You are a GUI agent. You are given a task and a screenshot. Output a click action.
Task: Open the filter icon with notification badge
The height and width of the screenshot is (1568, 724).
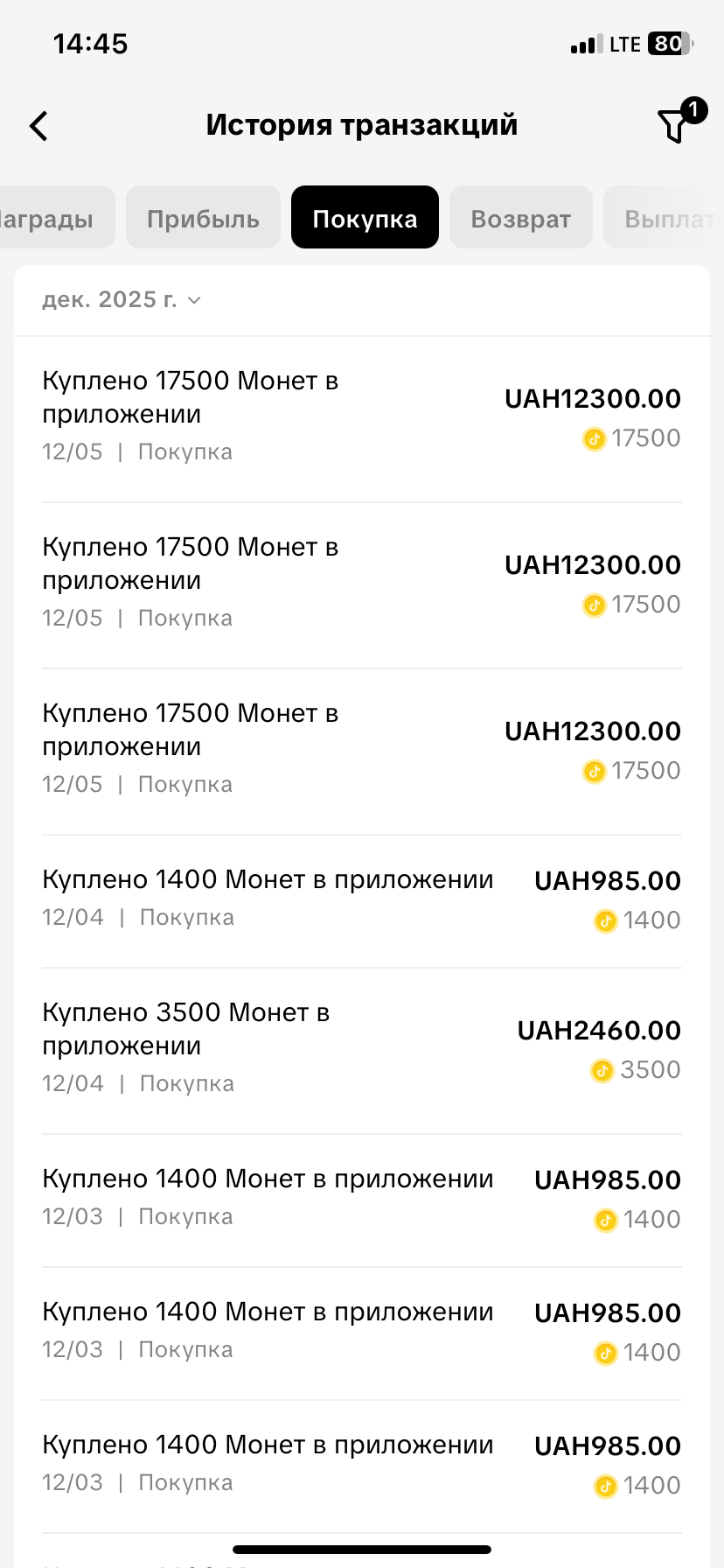(673, 125)
